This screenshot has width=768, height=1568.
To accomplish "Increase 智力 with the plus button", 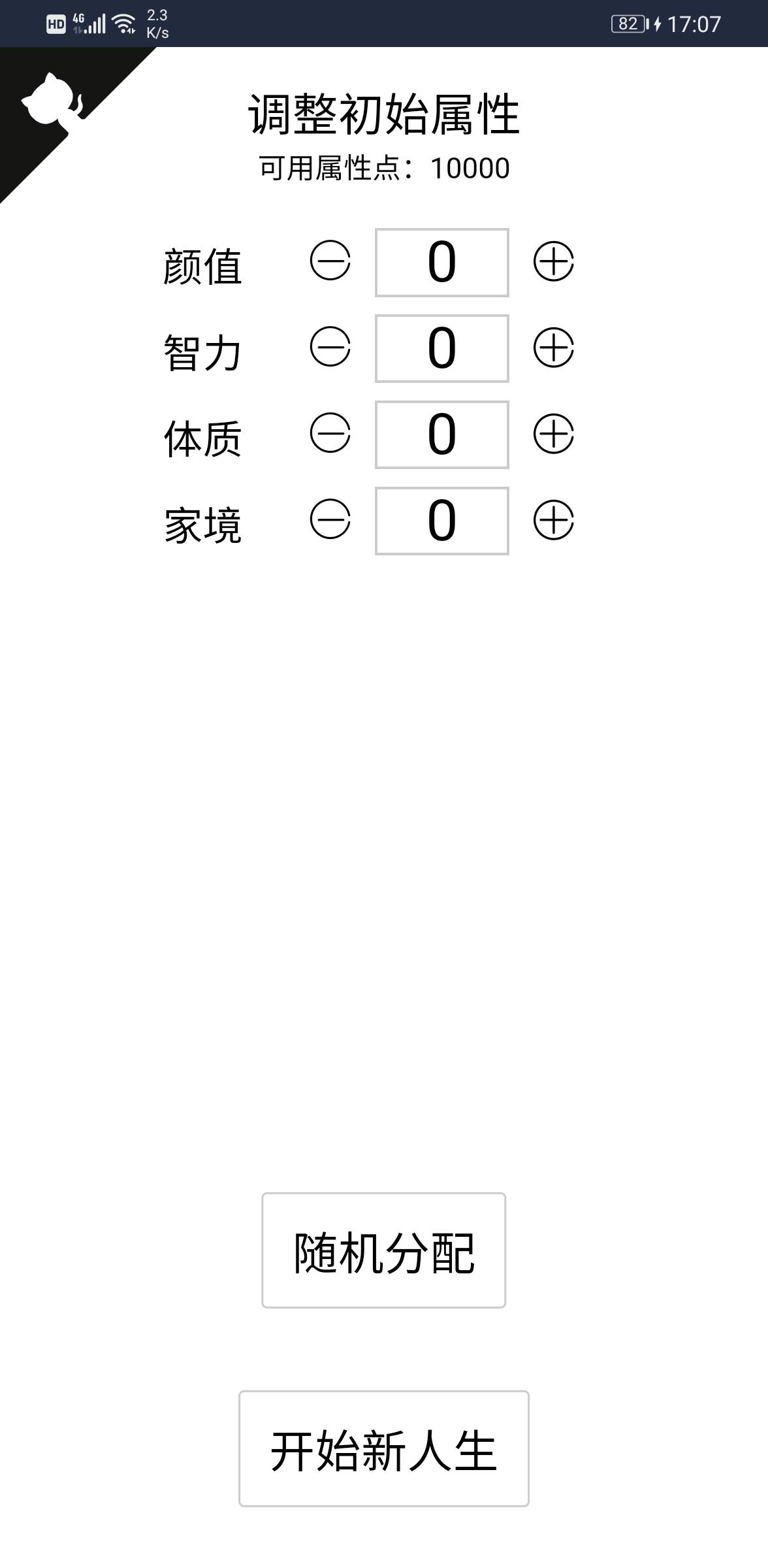I will (553, 348).
